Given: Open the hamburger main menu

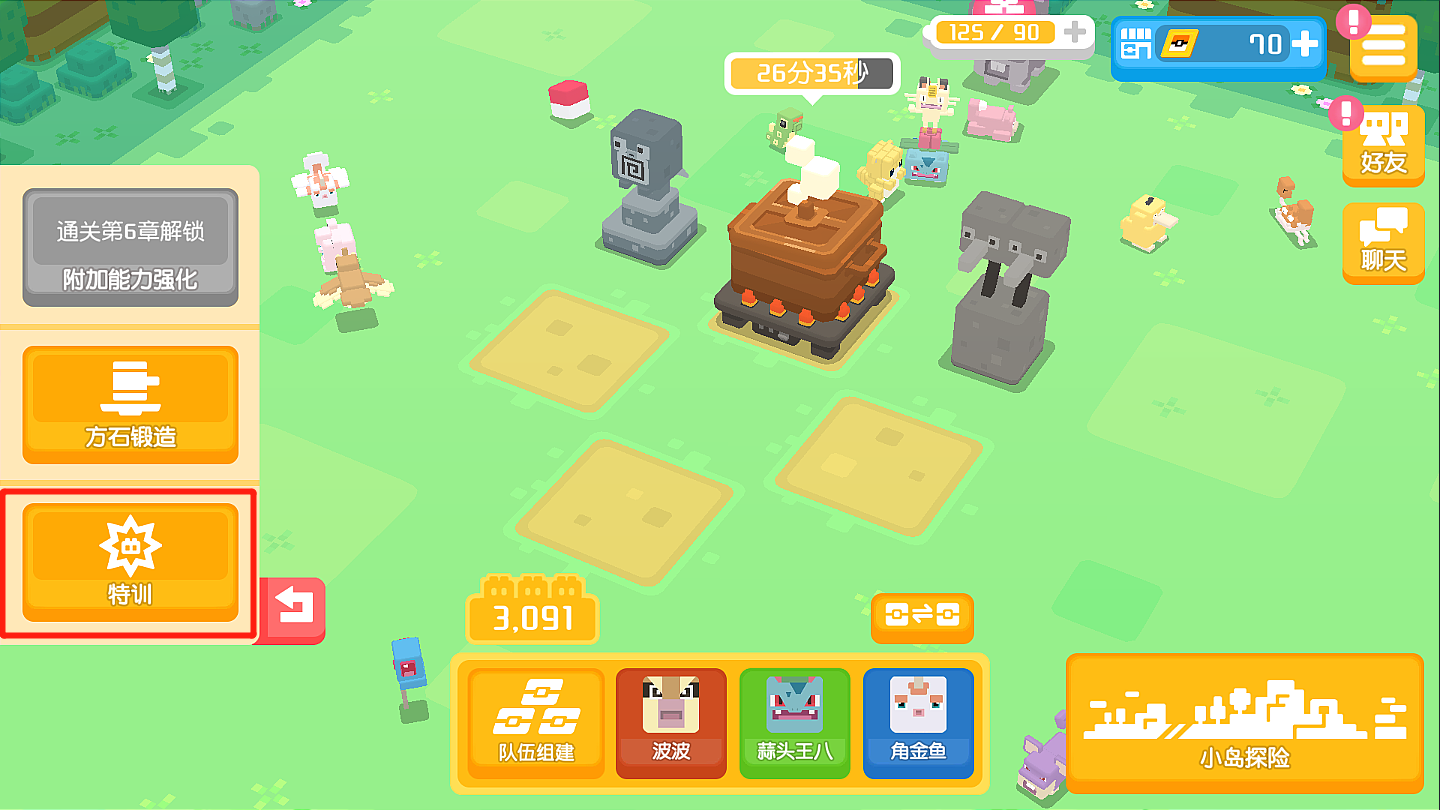Looking at the screenshot, I should coord(1383,45).
